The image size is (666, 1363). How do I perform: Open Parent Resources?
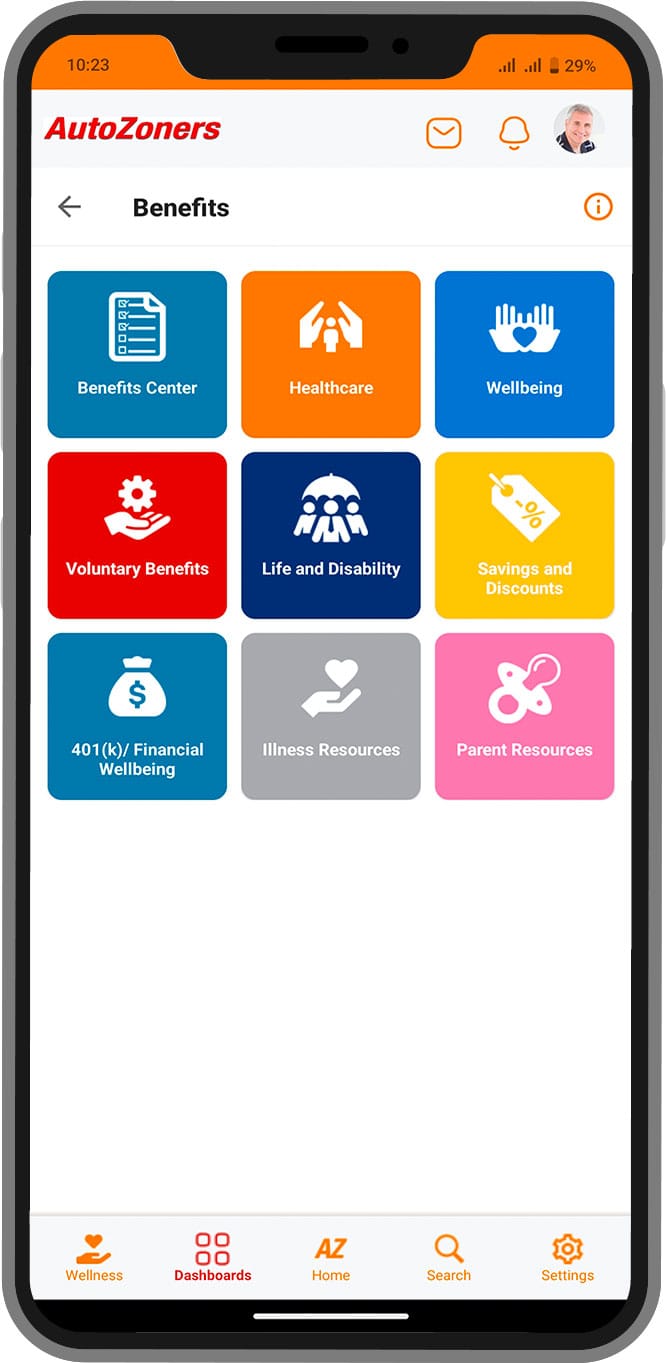524,716
